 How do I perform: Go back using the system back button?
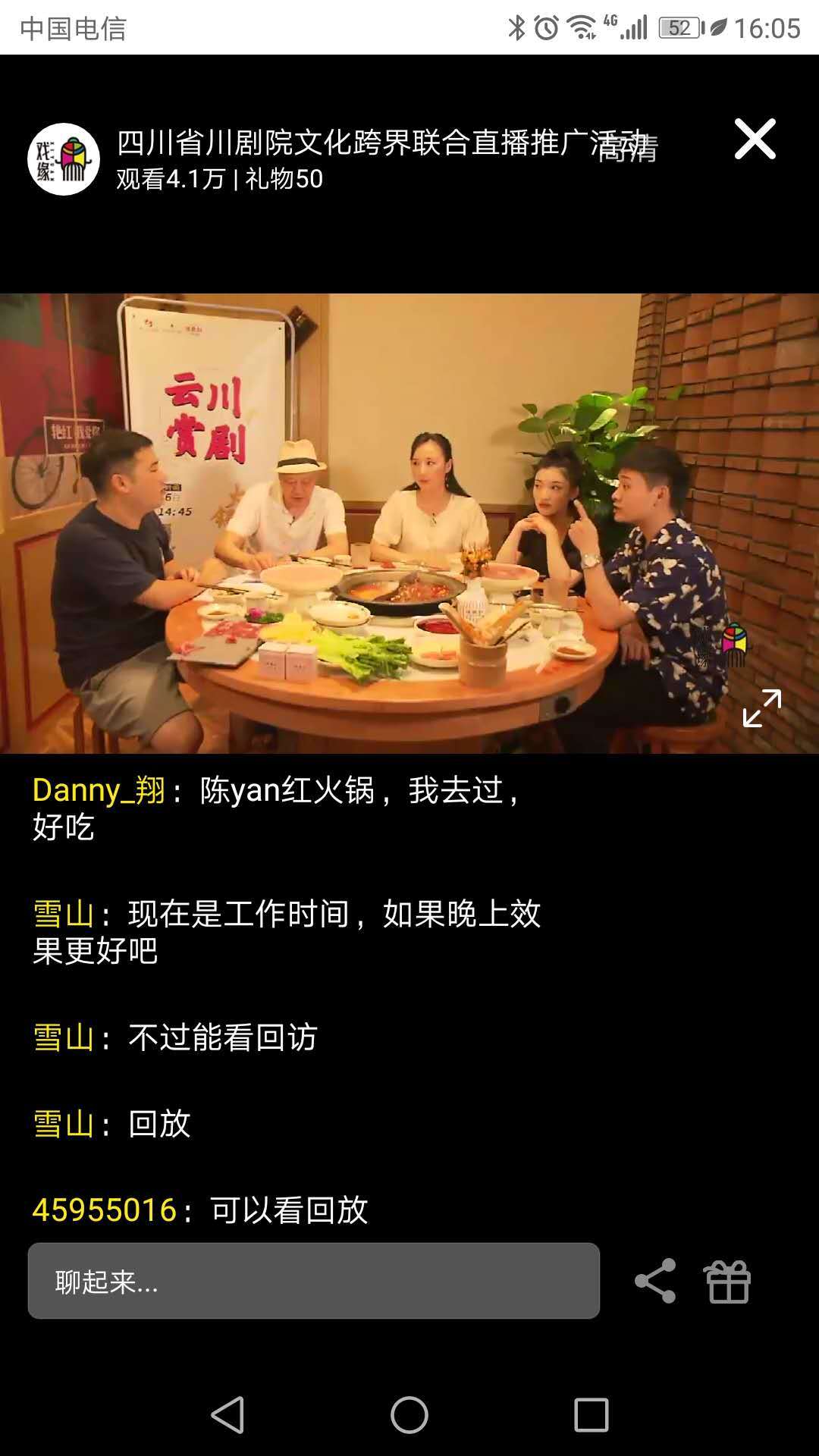coord(227,1414)
